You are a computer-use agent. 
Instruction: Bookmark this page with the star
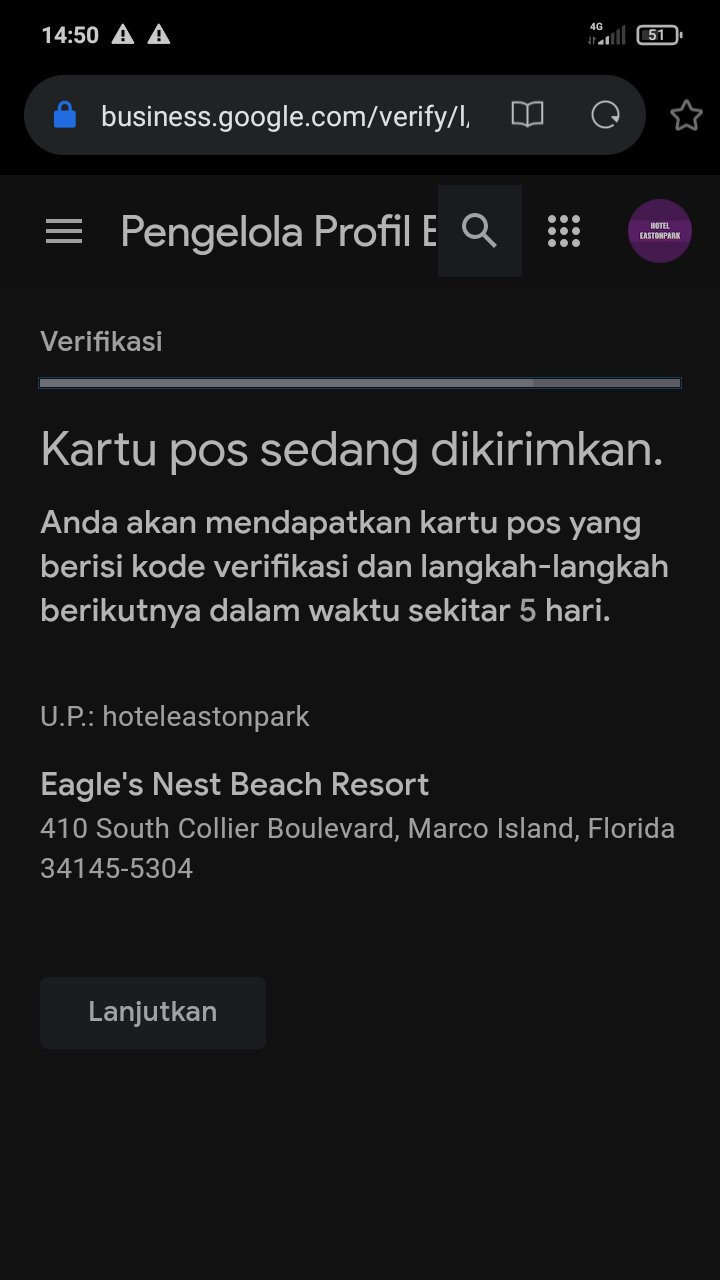pyautogui.click(x=686, y=116)
